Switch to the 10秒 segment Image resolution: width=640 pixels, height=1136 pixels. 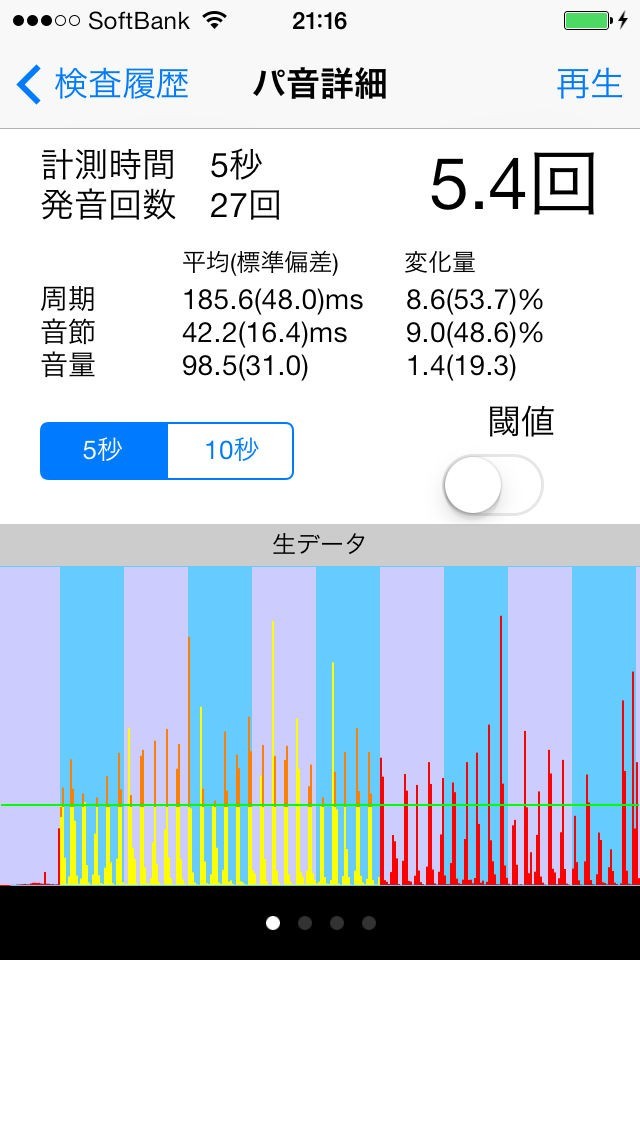coord(230,451)
